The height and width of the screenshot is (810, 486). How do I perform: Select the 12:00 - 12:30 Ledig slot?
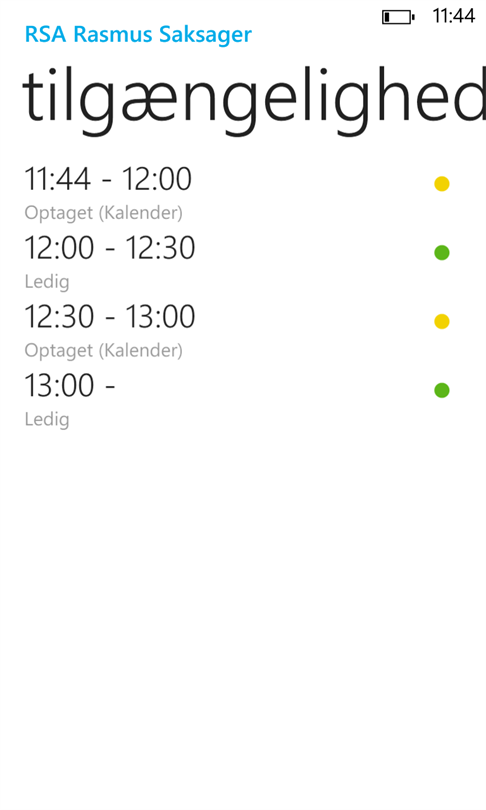click(243, 262)
